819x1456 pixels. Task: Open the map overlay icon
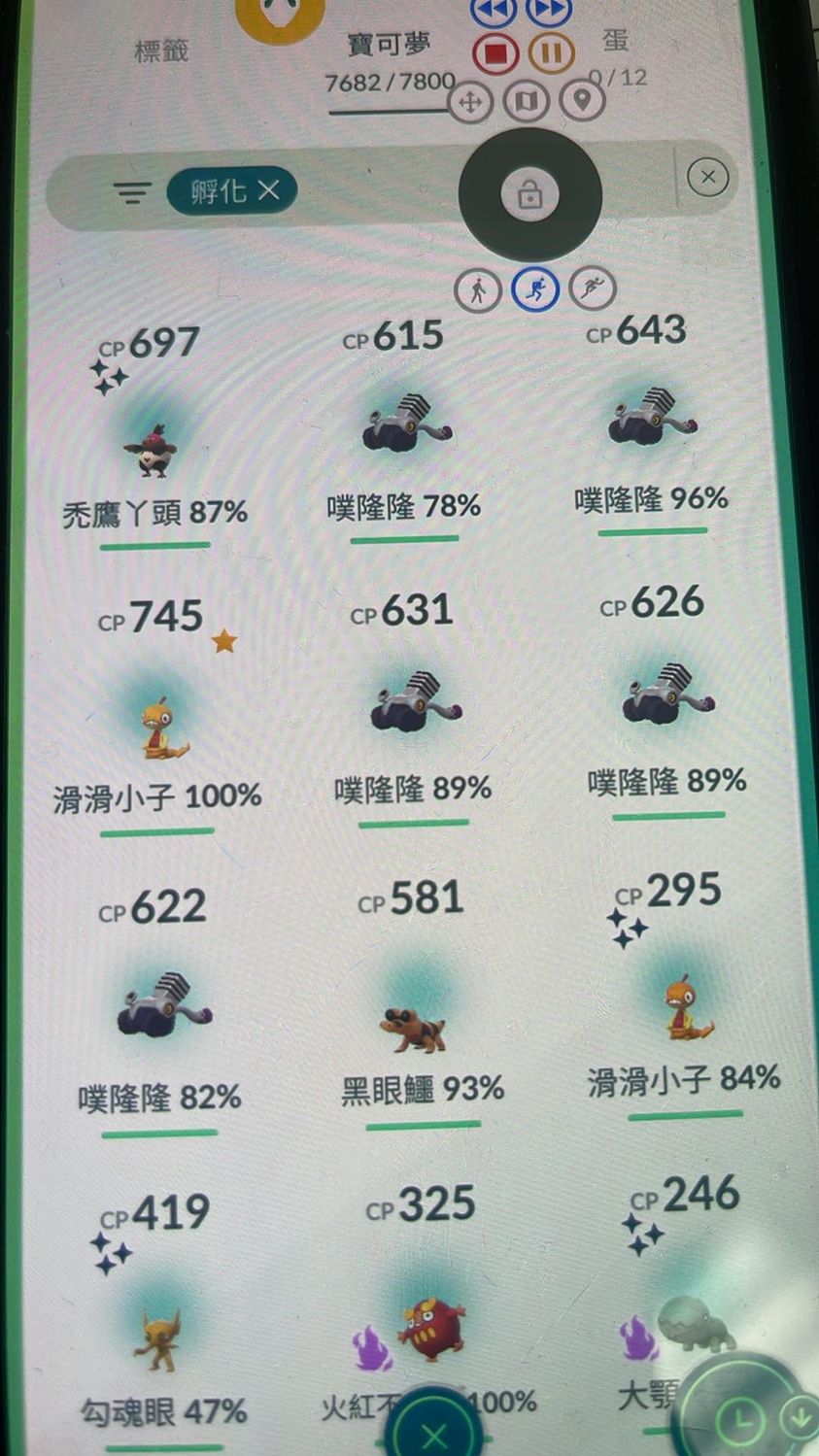click(527, 101)
